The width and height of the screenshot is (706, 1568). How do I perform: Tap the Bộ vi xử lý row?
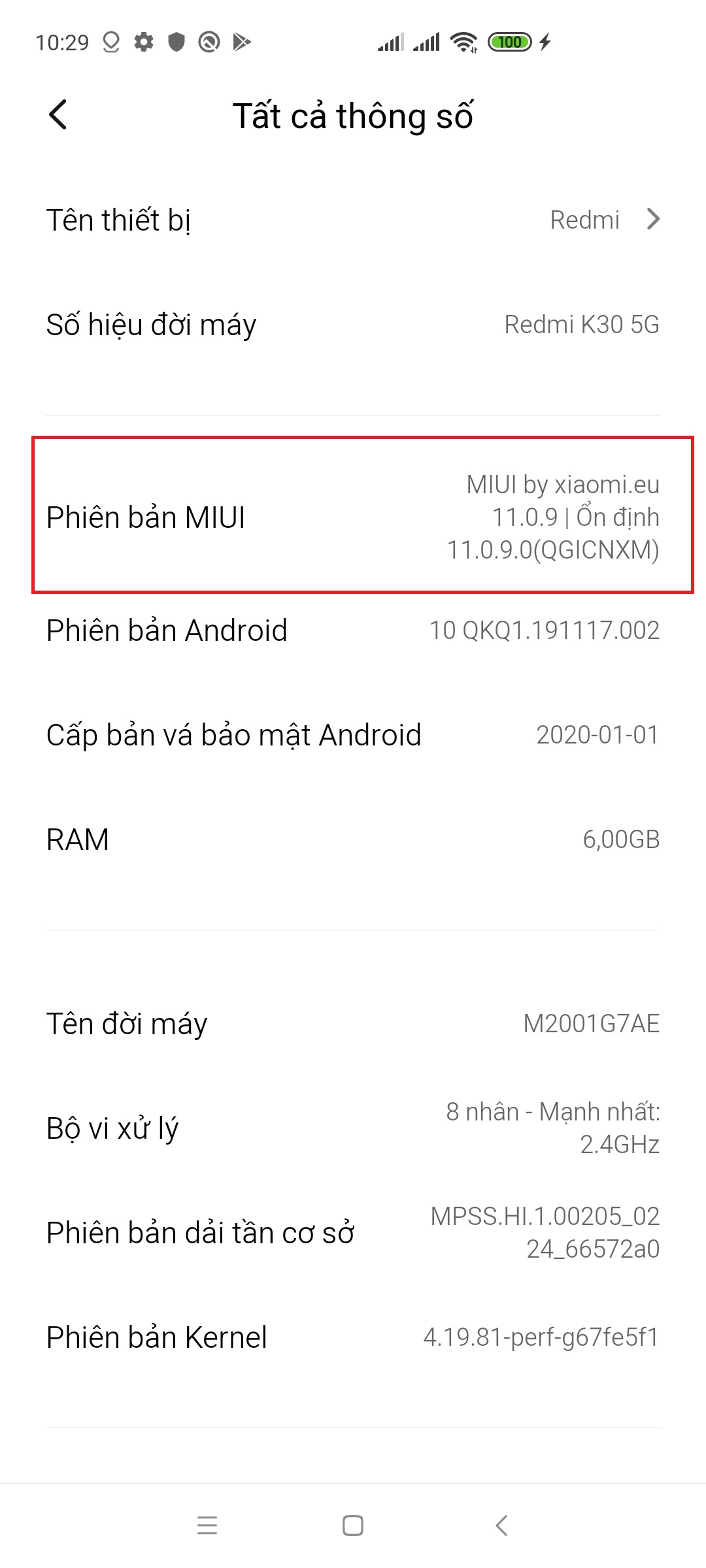click(353, 1128)
